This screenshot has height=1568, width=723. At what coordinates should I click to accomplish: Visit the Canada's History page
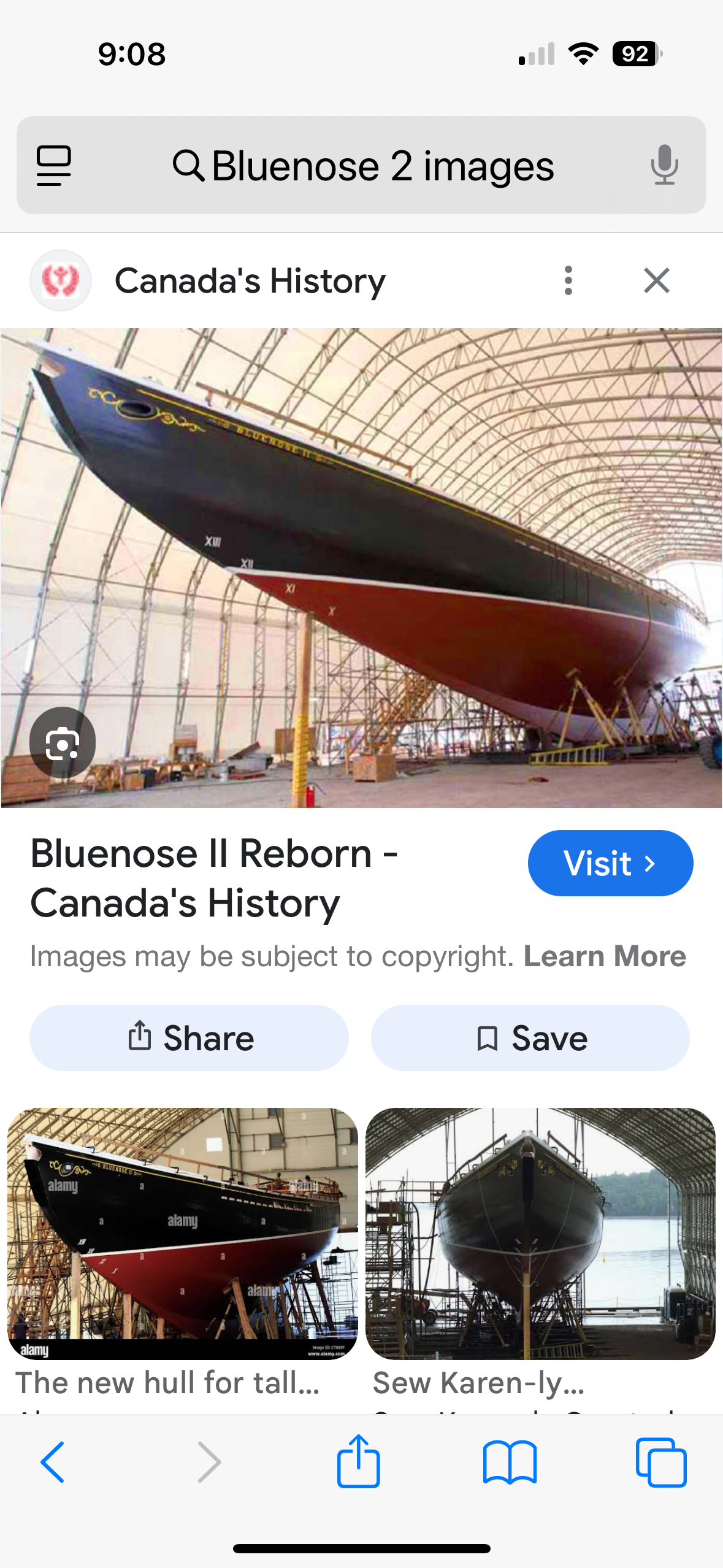pyautogui.click(x=610, y=863)
